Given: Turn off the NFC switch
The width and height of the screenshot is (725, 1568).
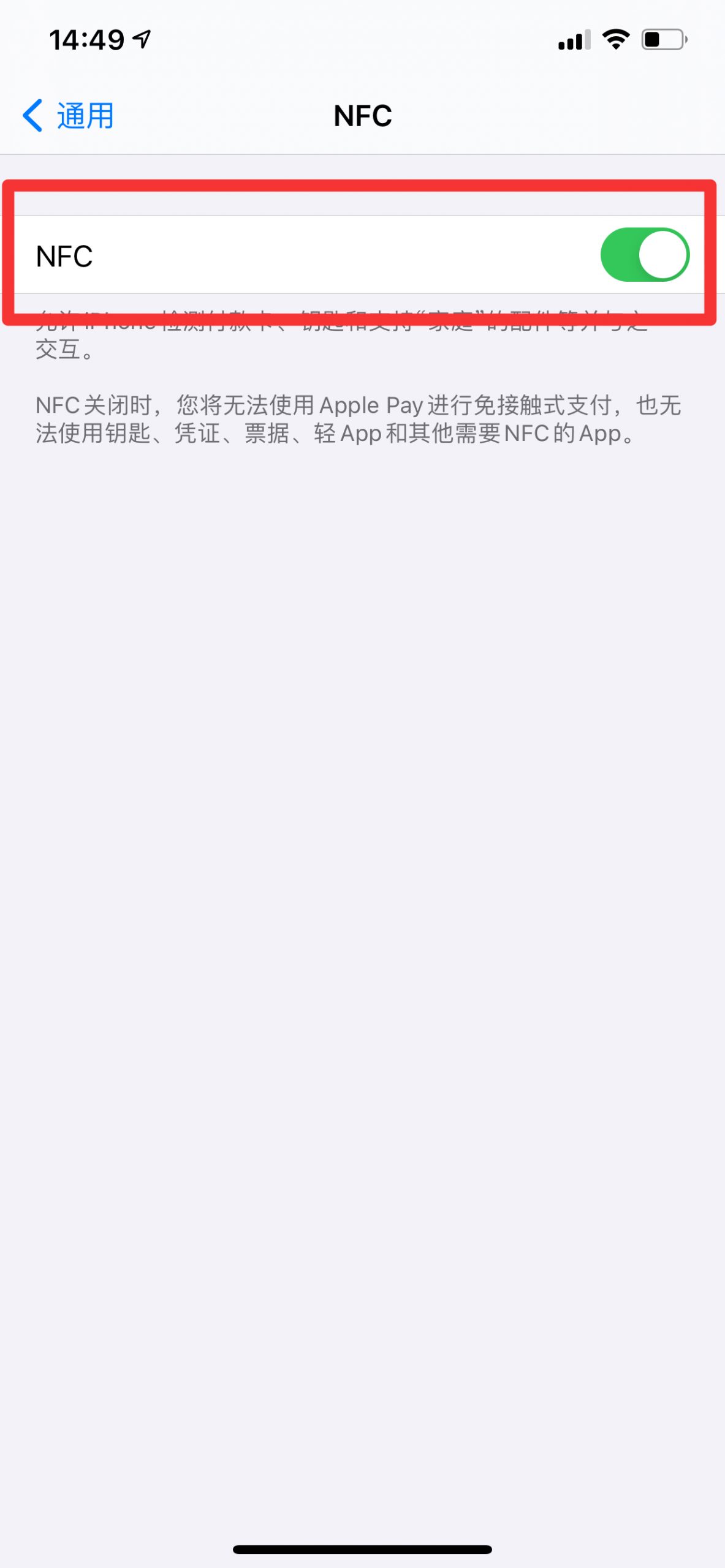Looking at the screenshot, I should coord(645,255).
